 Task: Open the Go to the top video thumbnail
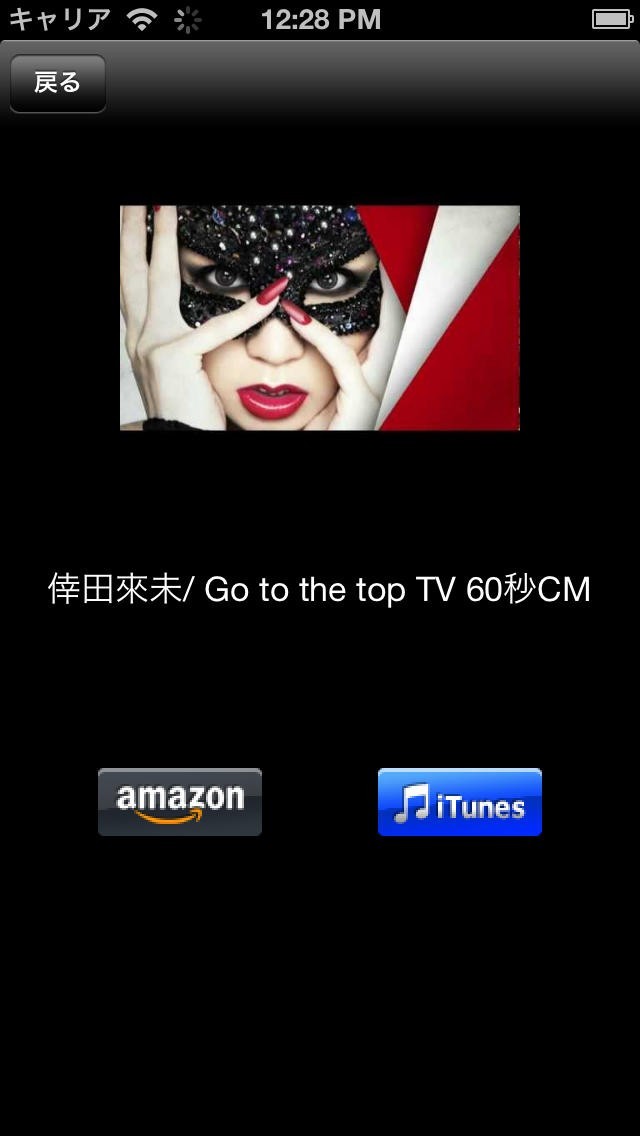click(x=320, y=318)
